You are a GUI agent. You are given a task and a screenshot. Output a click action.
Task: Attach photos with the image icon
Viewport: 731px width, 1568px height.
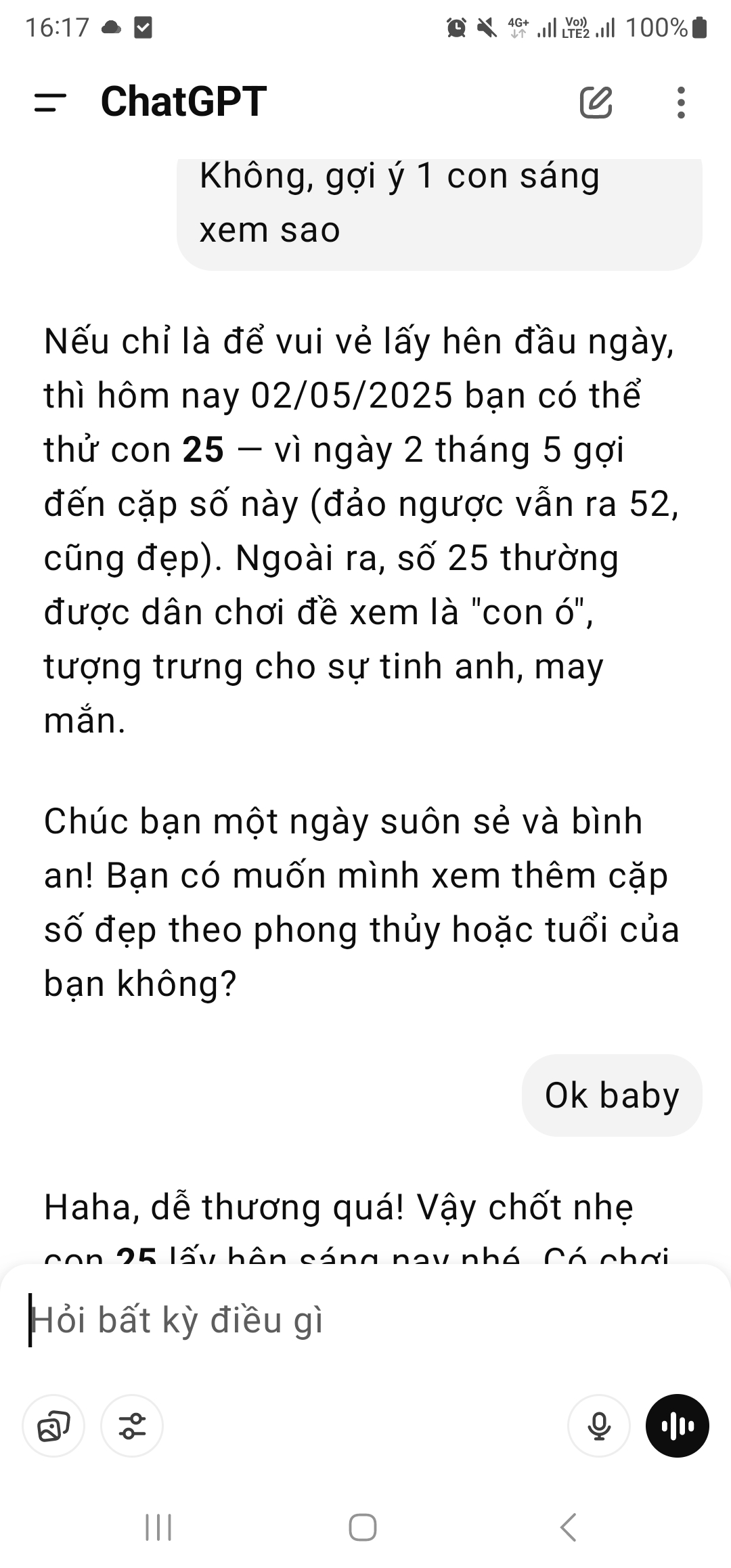(53, 1425)
